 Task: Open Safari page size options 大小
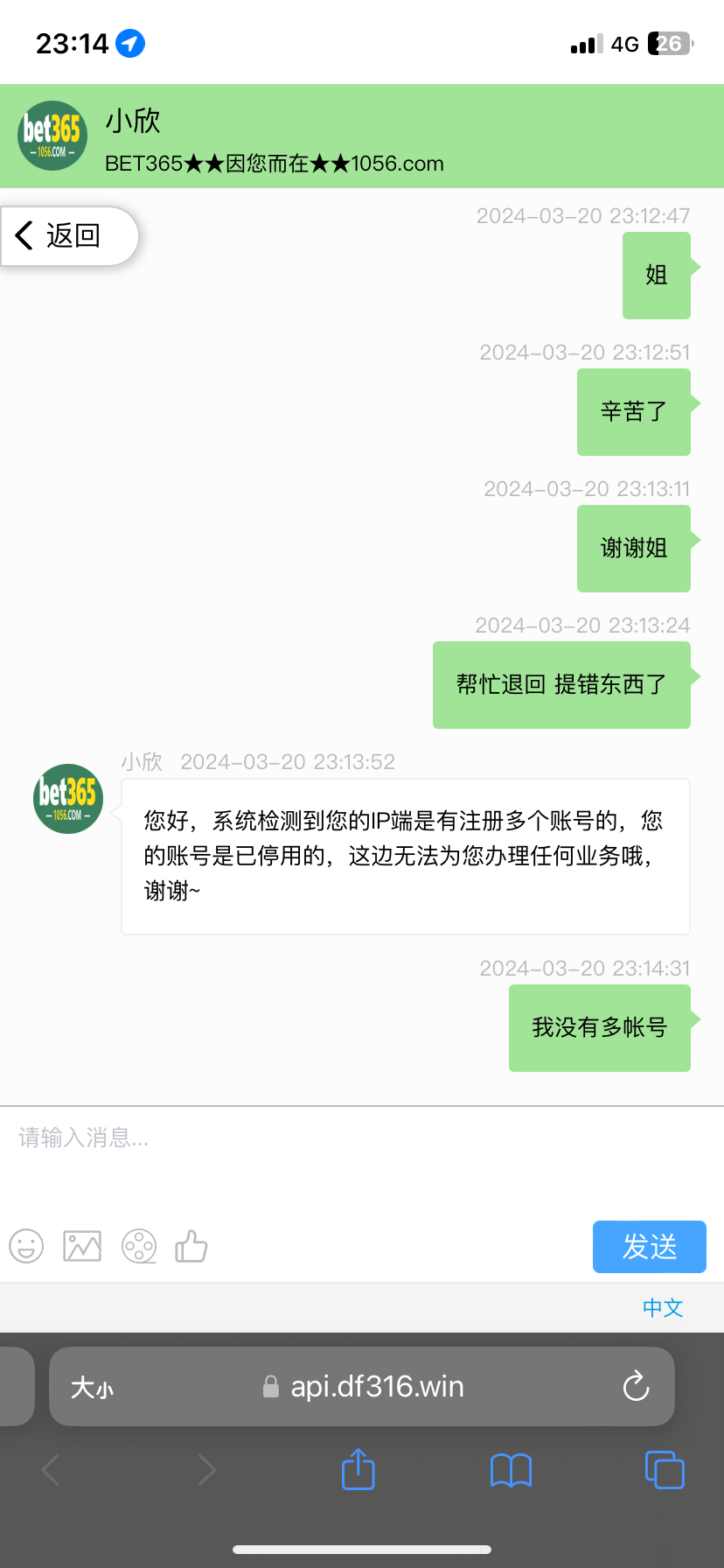pos(92,1387)
